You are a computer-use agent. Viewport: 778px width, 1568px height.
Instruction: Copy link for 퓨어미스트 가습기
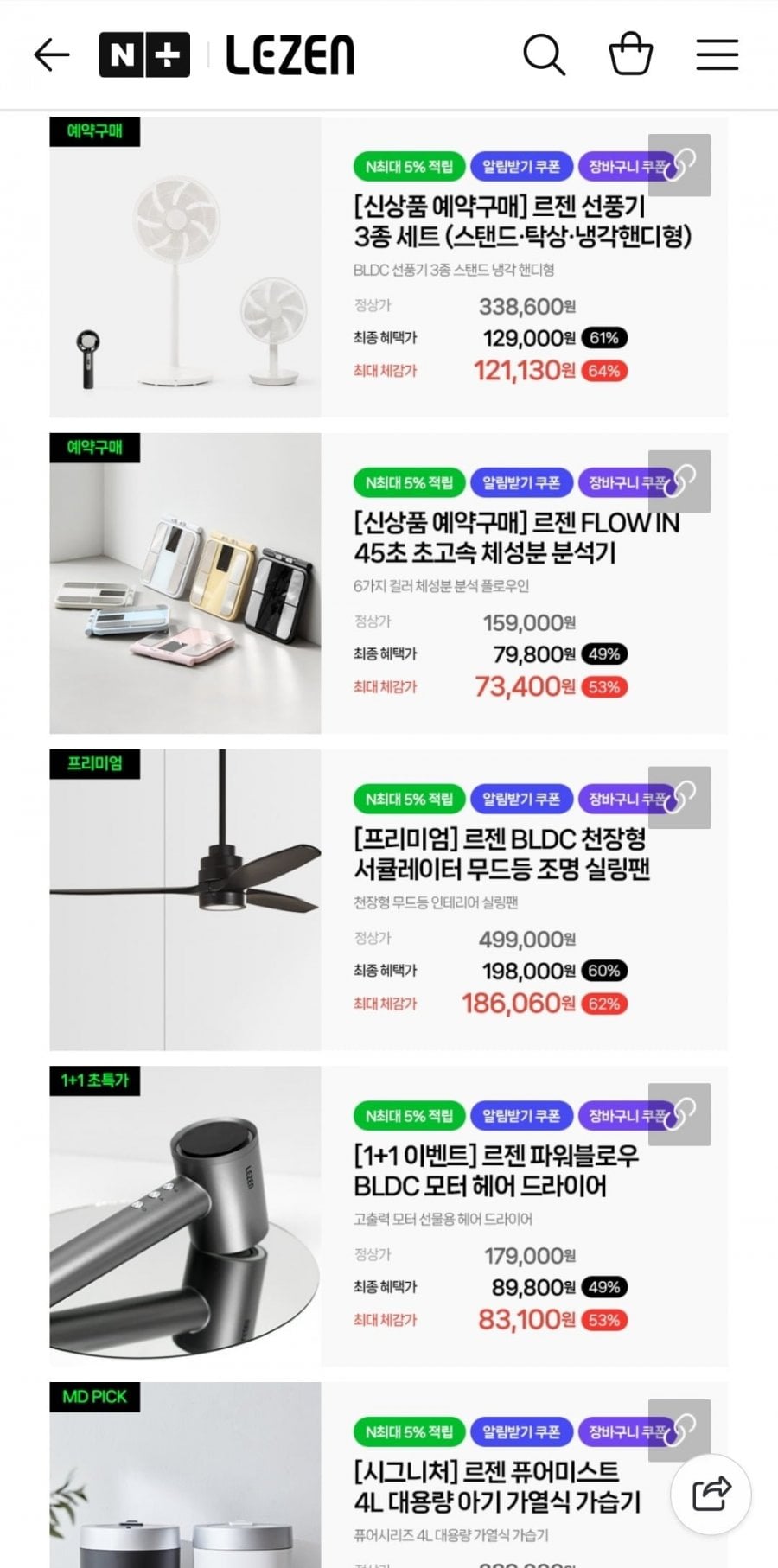coord(679,1428)
